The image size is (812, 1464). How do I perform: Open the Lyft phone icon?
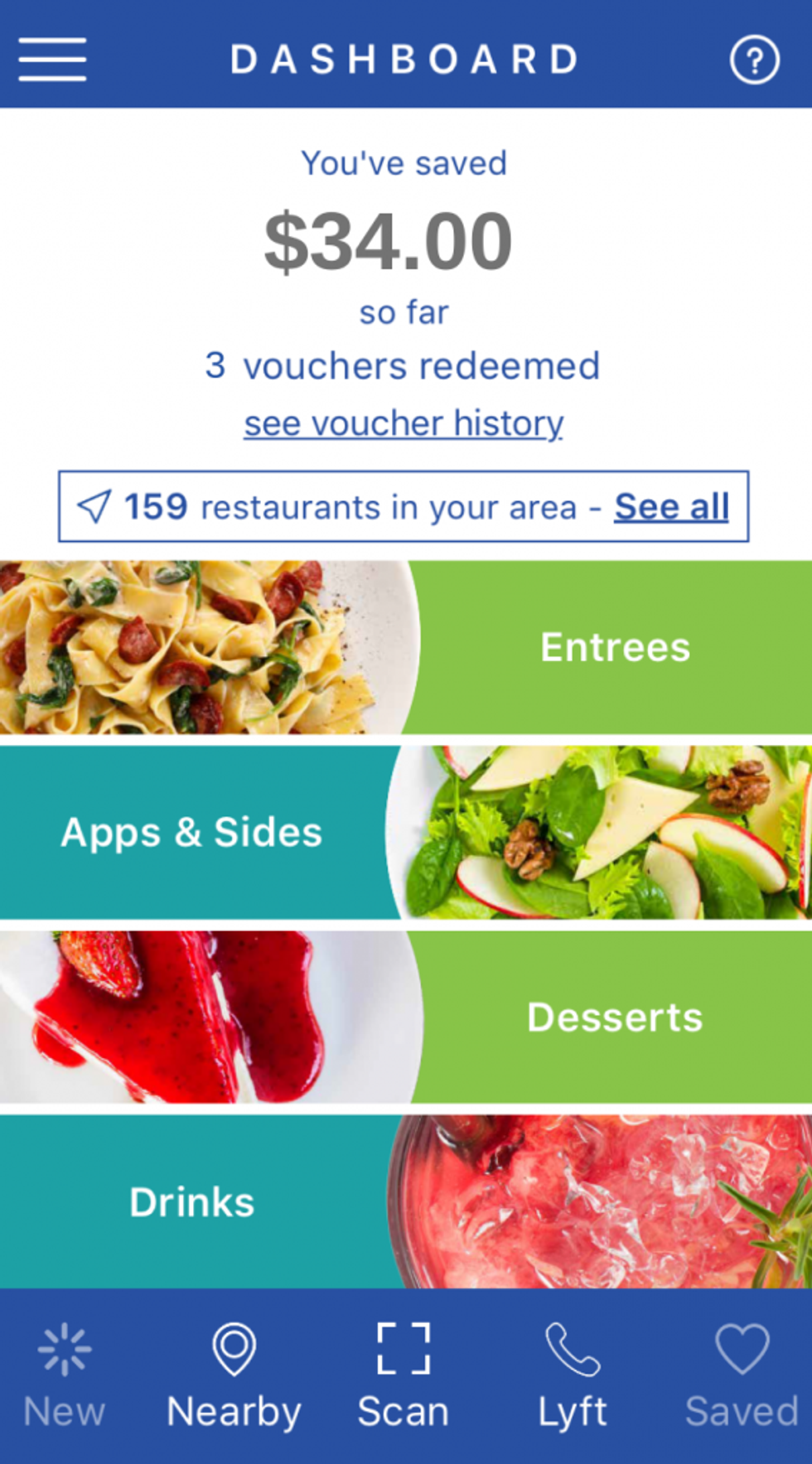tap(571, 1350)
